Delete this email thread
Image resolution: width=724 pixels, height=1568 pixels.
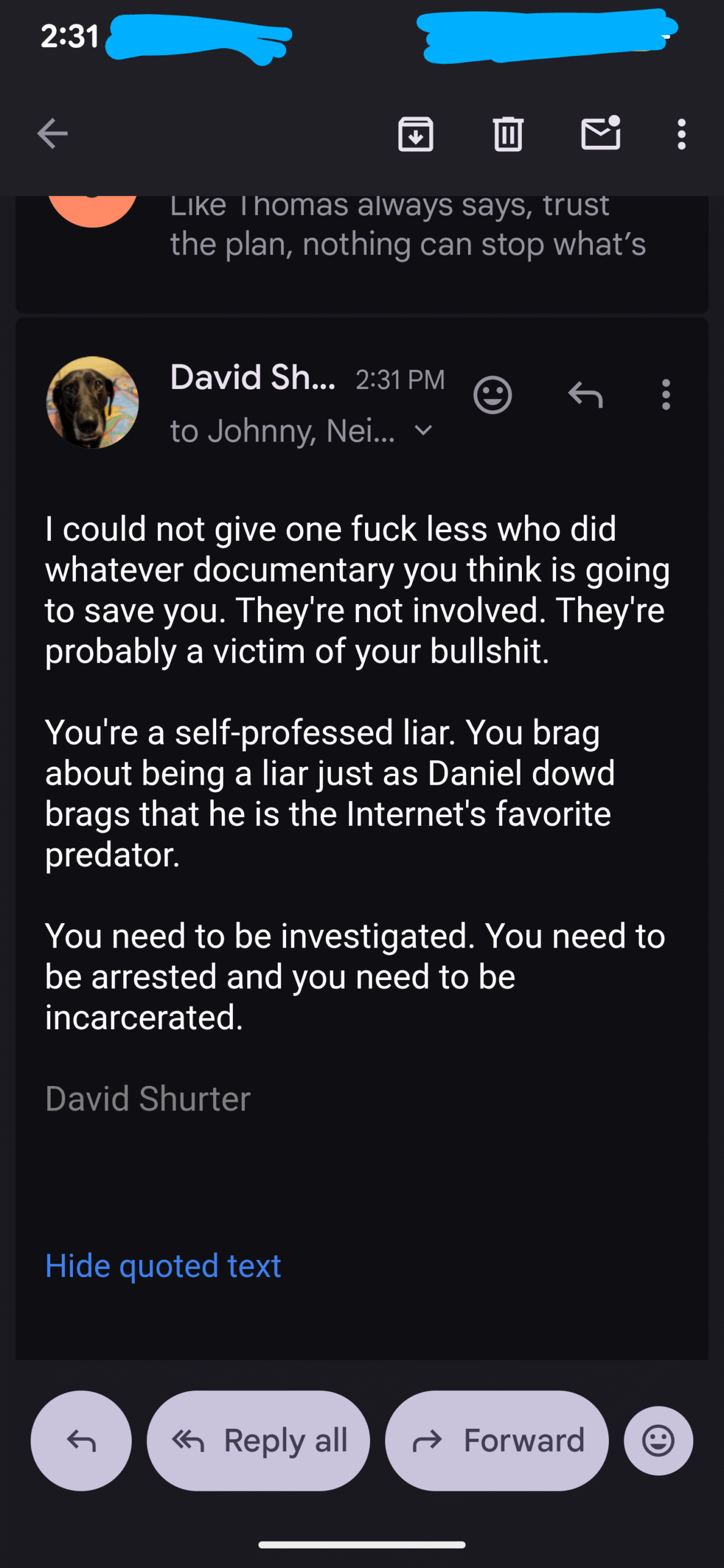pyautogui.click(x=508, y=134)
